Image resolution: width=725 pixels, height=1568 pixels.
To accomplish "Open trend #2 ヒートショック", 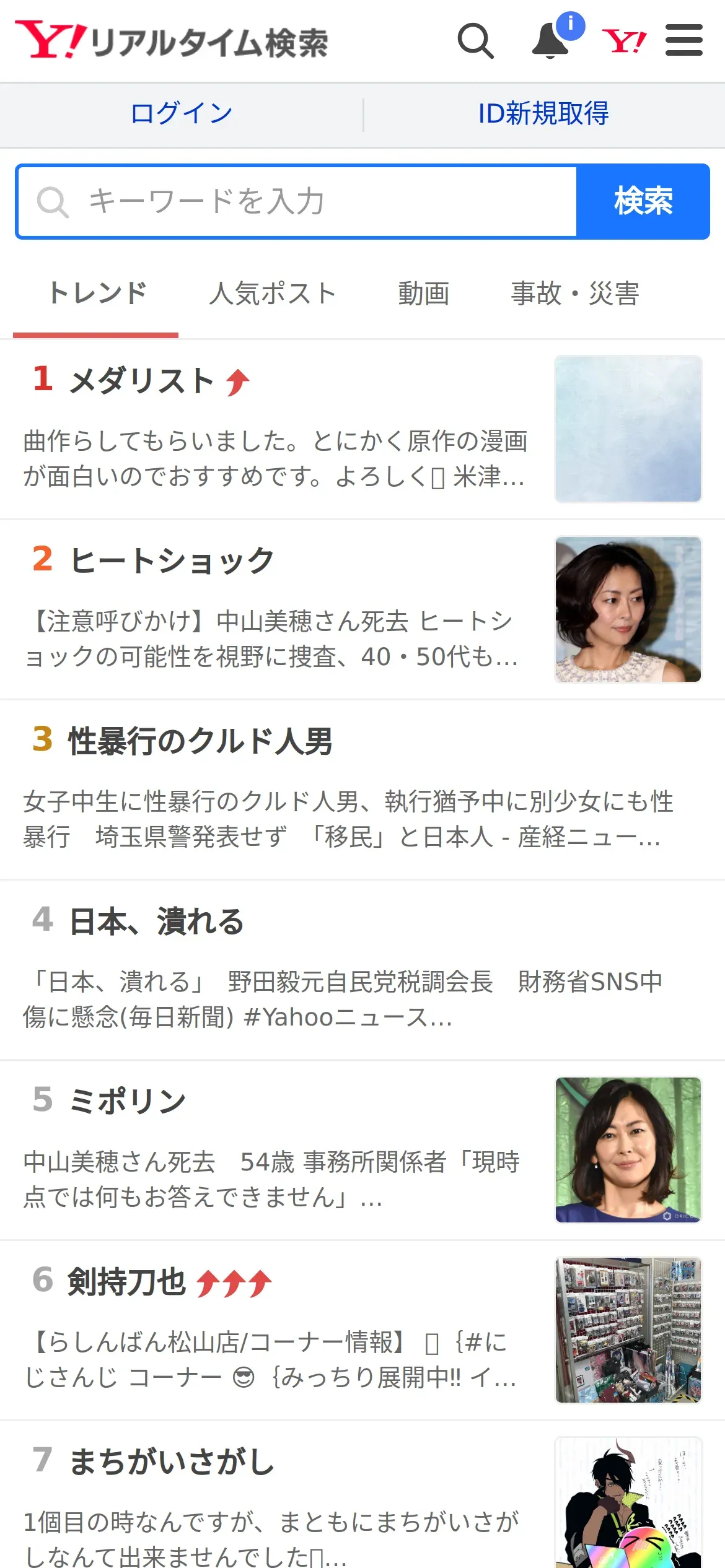I will coord(172,561).
